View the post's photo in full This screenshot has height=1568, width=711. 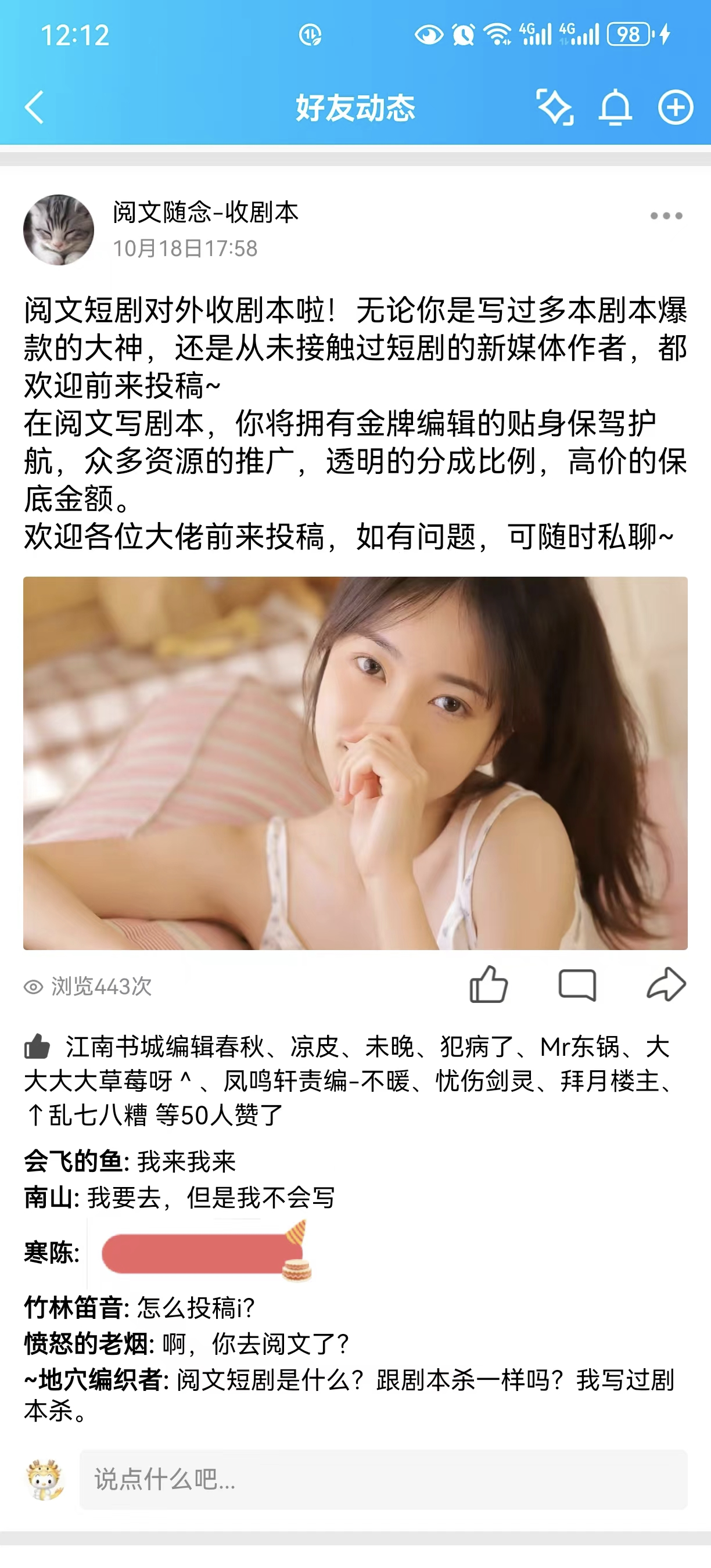(355, 763)
